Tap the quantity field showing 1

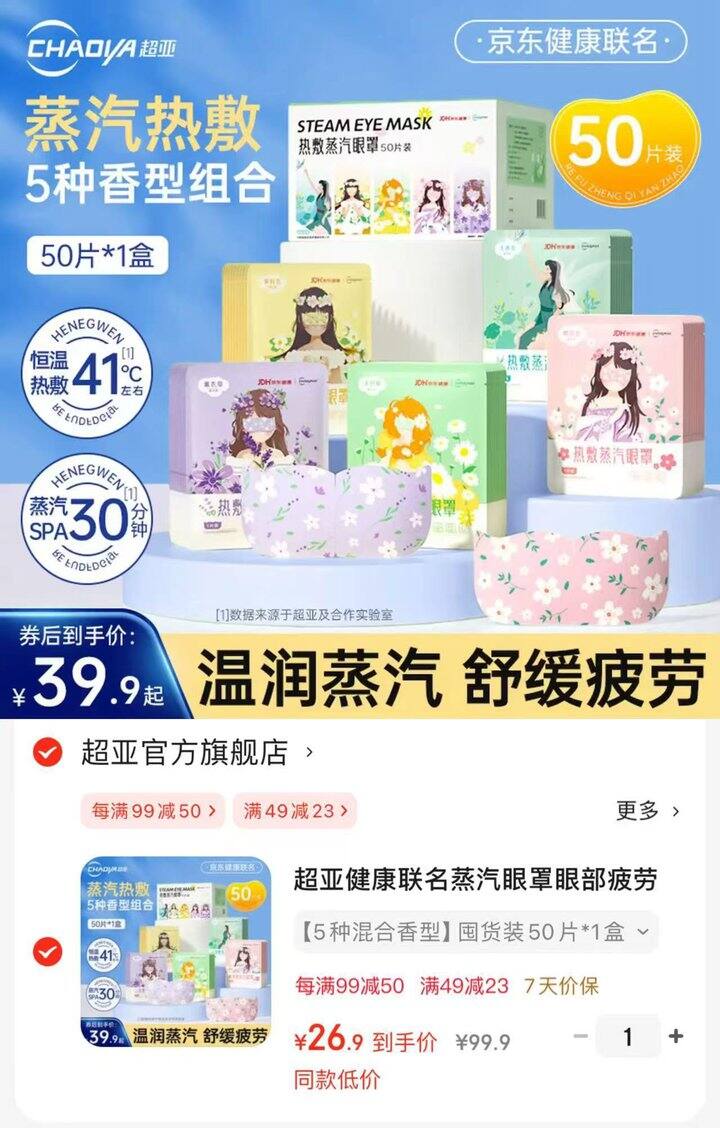point(628,1036)
